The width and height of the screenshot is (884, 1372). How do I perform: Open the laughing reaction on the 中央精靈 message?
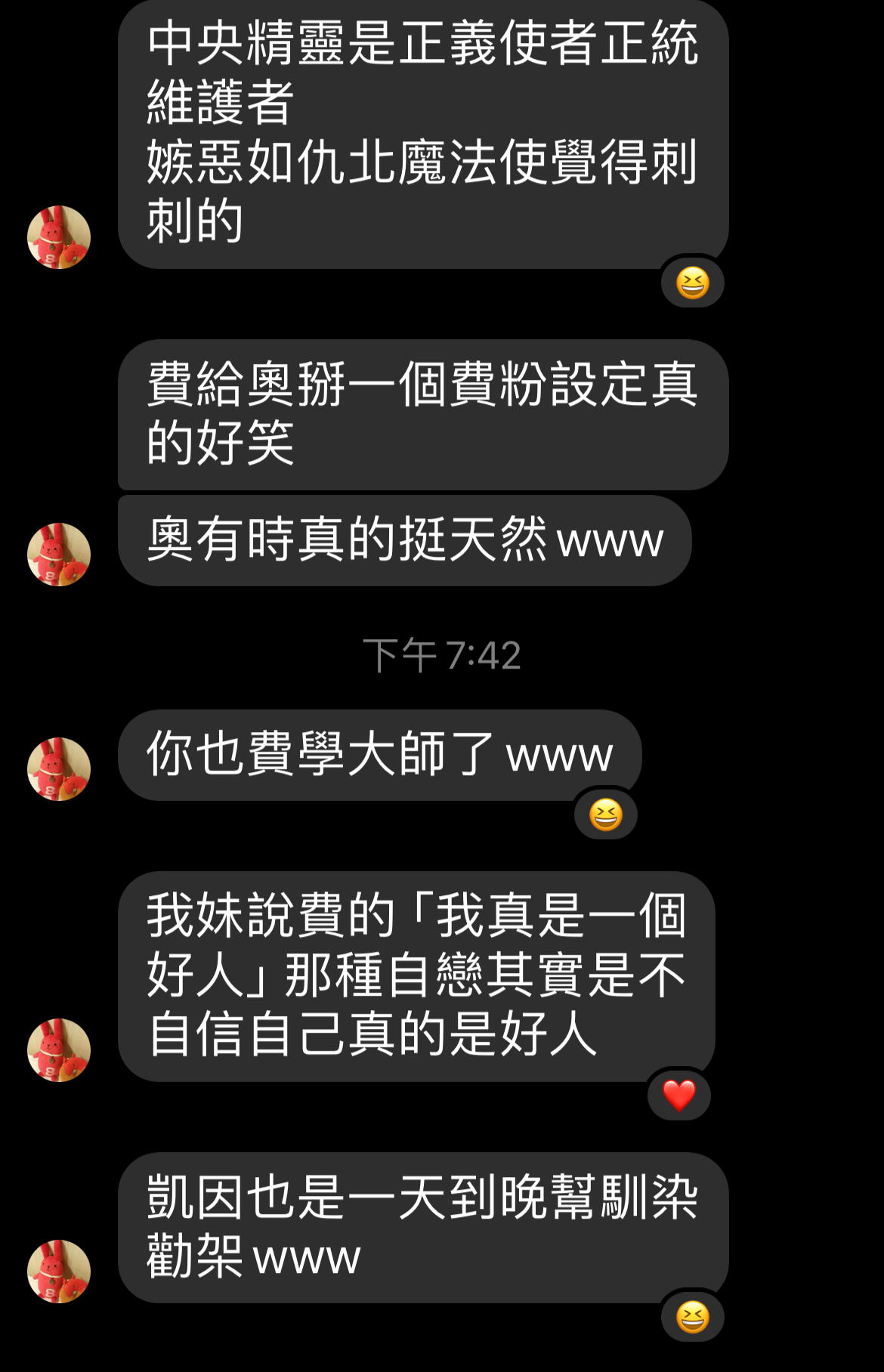[x=692, y=283]
